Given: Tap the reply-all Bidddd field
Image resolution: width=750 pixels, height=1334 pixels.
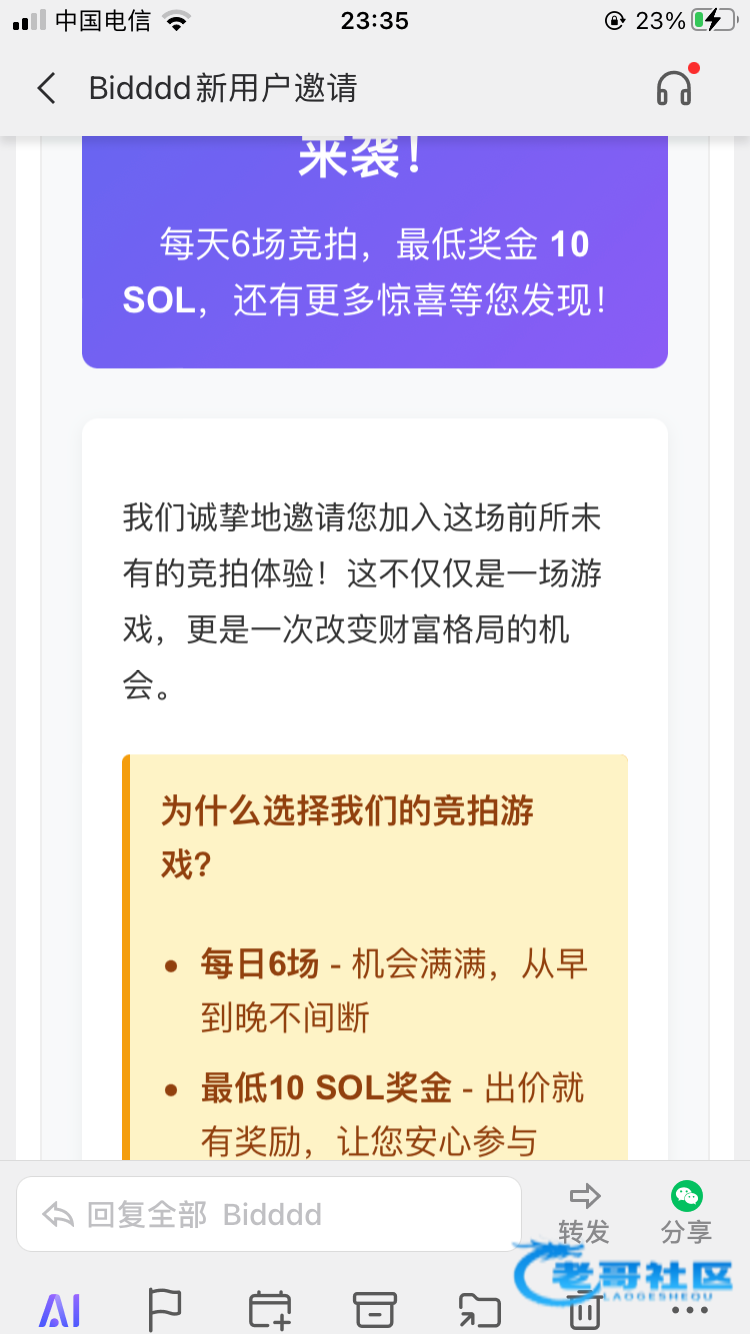Looking at the screenshot, I should [269, 1214].
